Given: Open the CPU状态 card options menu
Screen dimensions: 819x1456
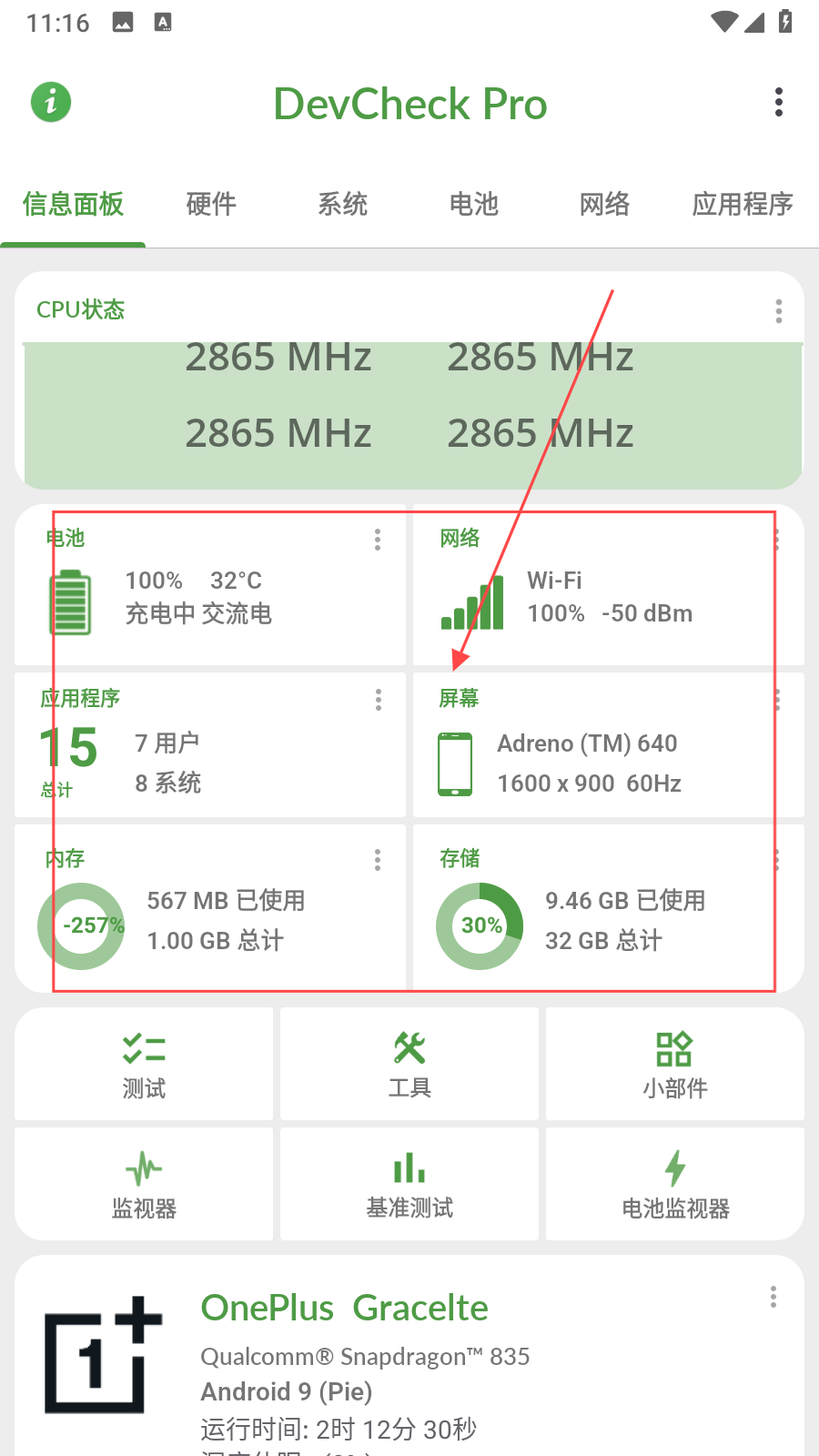Looking at the screenshot, I should tap(778, 311).
